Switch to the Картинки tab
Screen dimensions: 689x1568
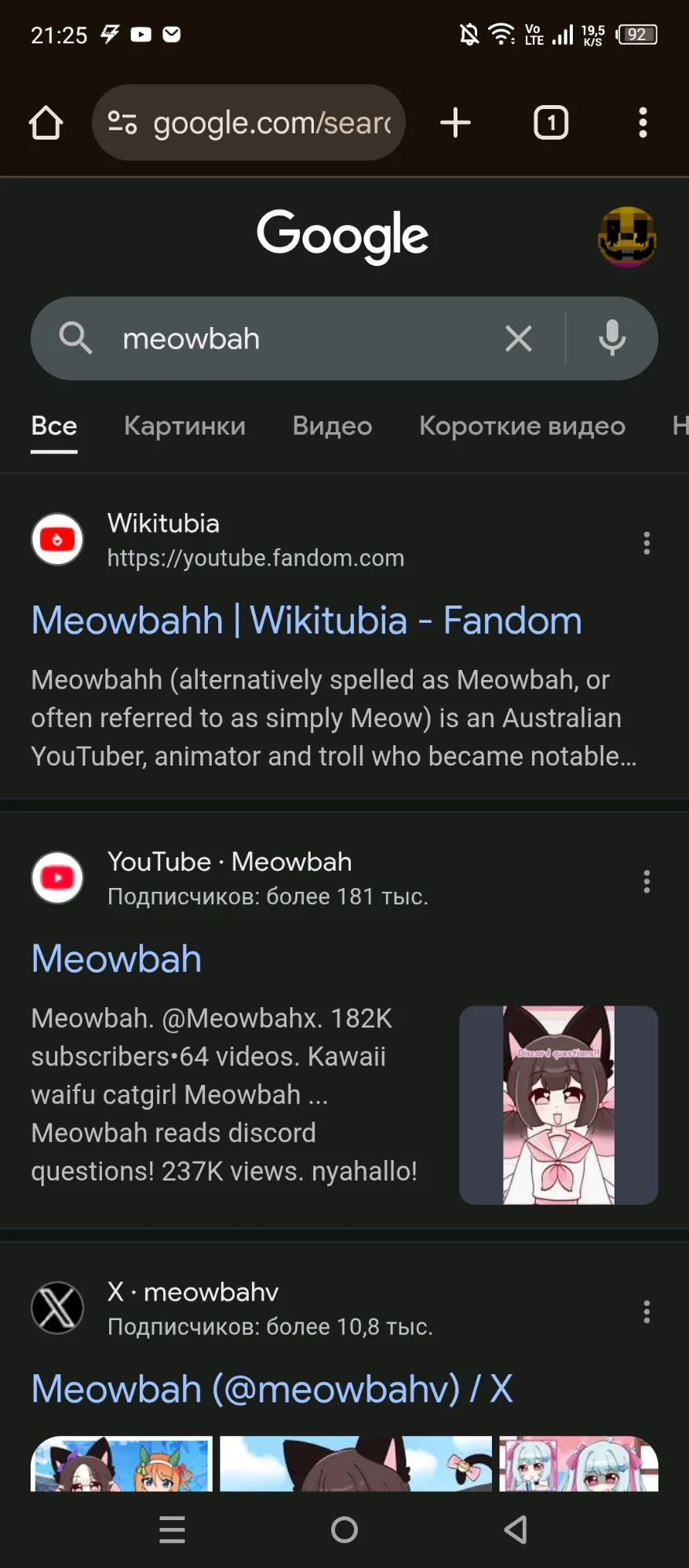(x=184, y=426)
